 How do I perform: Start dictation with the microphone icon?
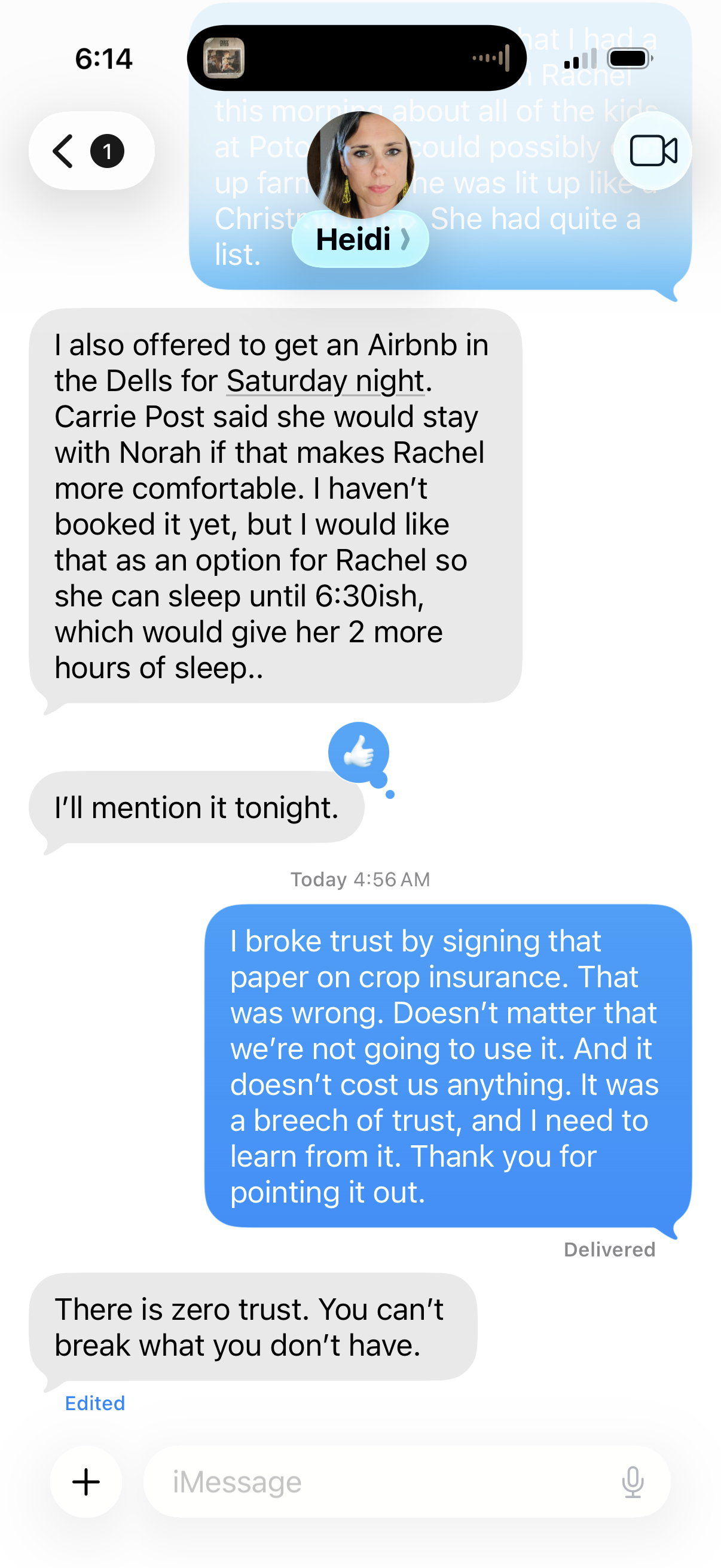pyautogui.click(x=633, y=1481)
